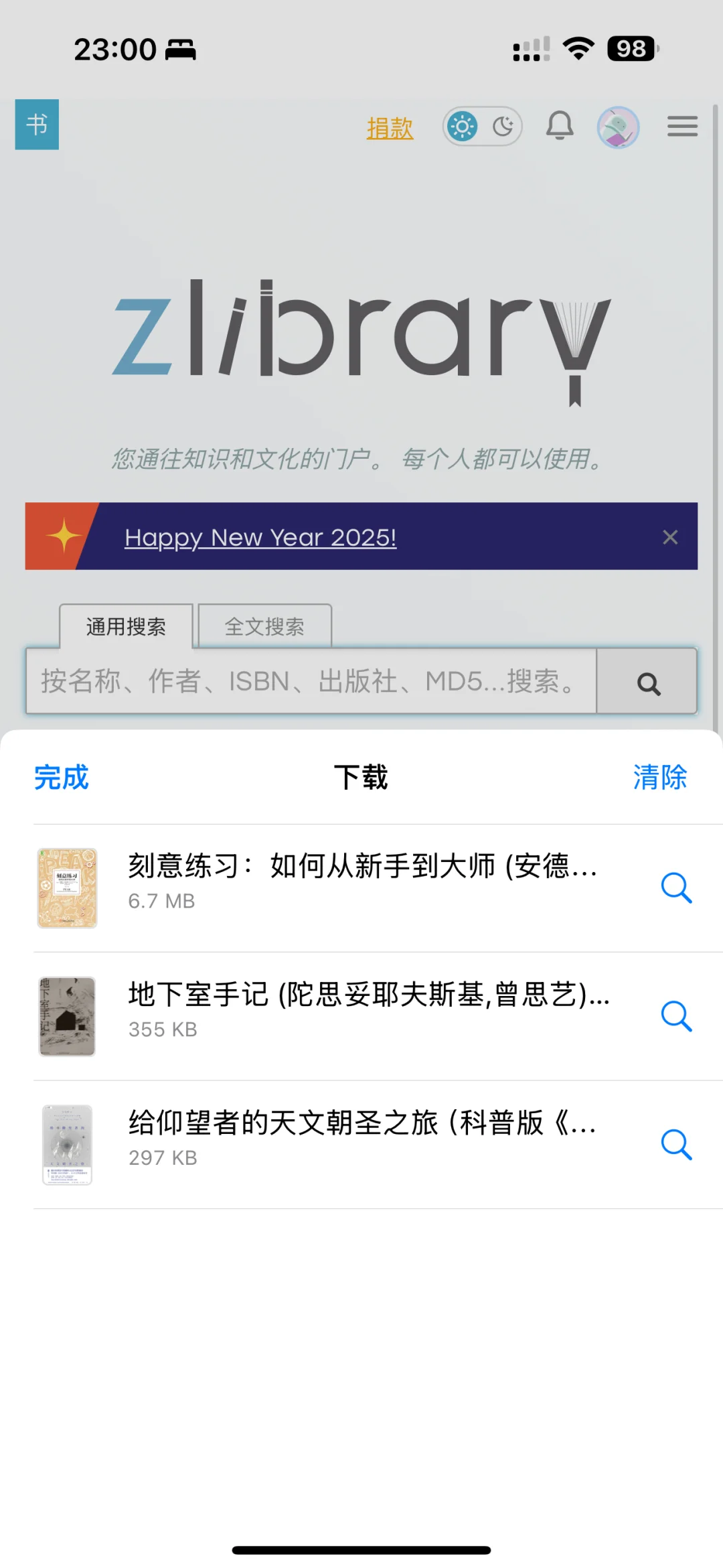Switch the theme toggle to dark mode

point(503,127)
